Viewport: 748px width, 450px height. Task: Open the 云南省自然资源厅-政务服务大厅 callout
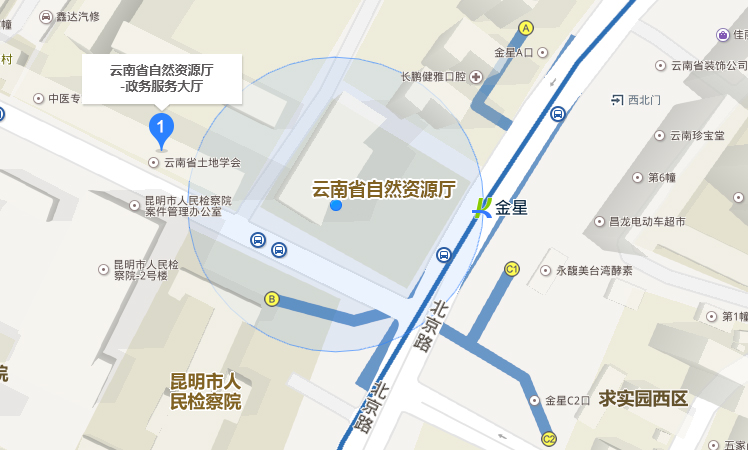pos(161,78)
